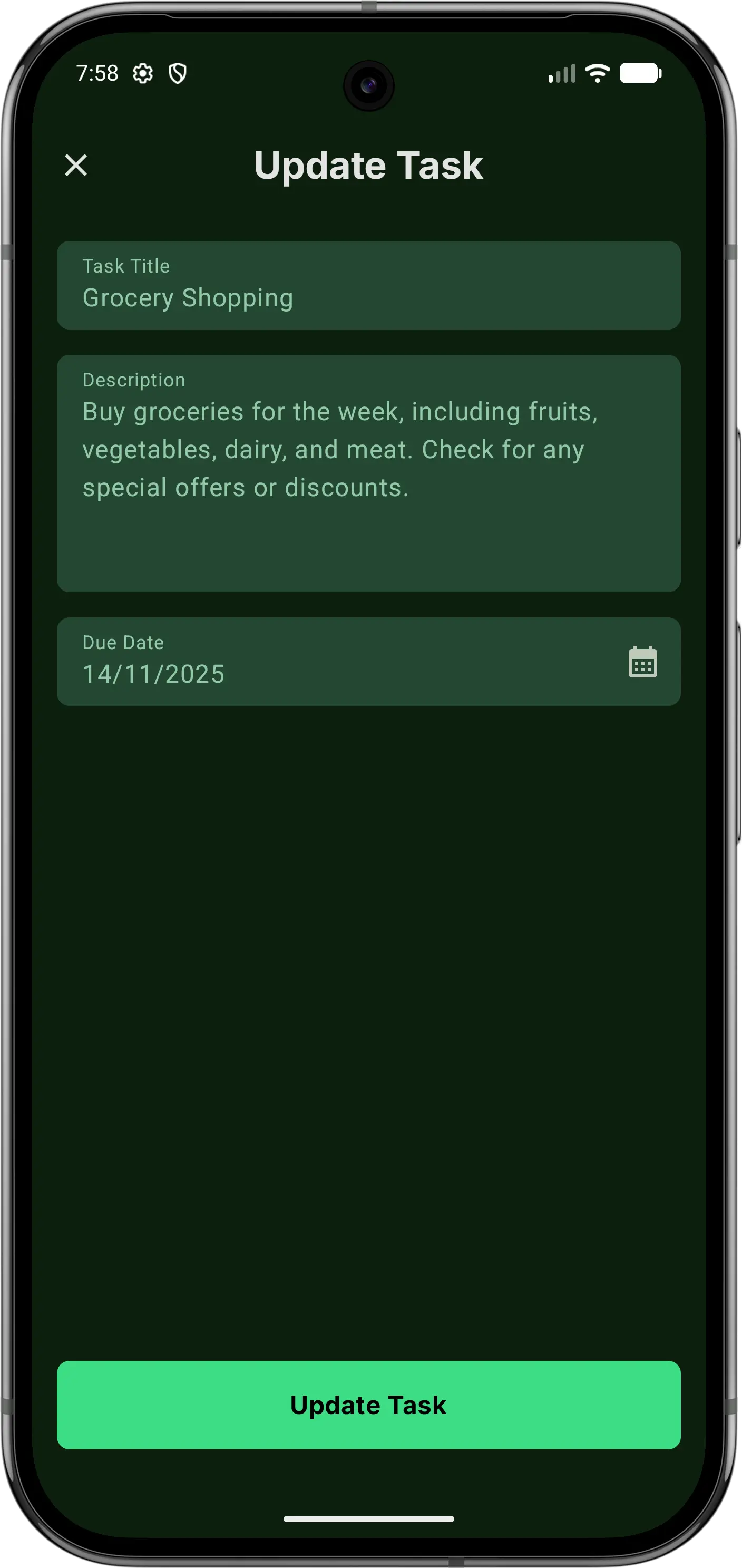742x1568 pixels.
Task: Select the Task Title field showing Grocery Shopping
Action: (369, 284)
